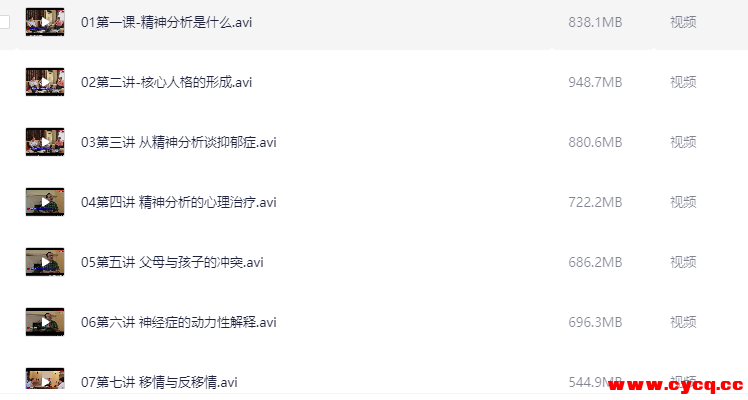The width and height of the screenshot is (748, 400).
Task: Open 07第七讲 移情与反移情.avi
Action: 160,382
